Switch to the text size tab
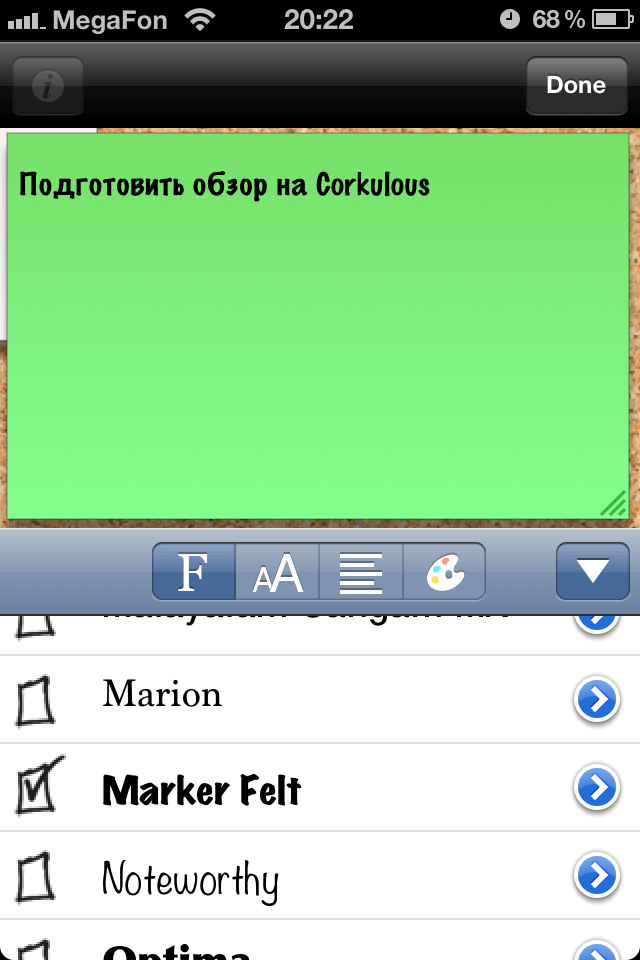Viewport: 640px width, 960px height. pos(277,572)
